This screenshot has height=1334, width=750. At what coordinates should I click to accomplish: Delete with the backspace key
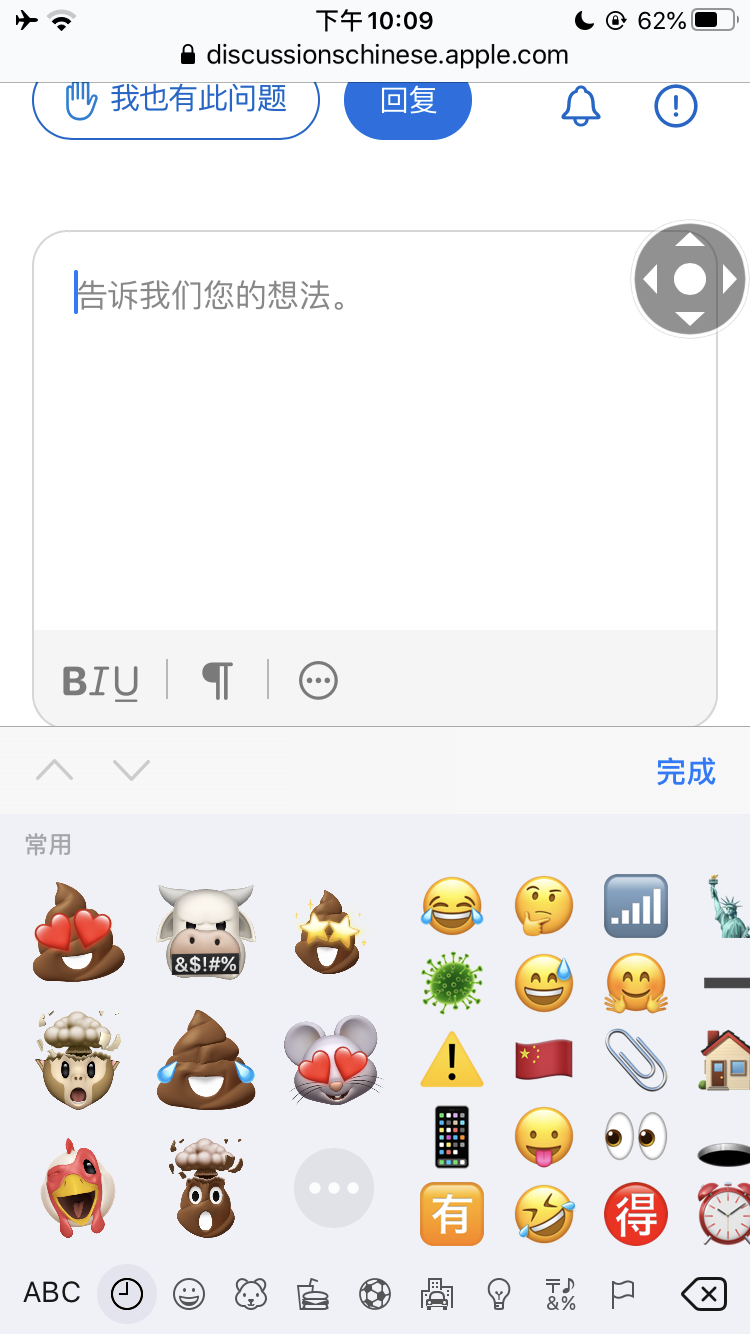[703, 1295]
